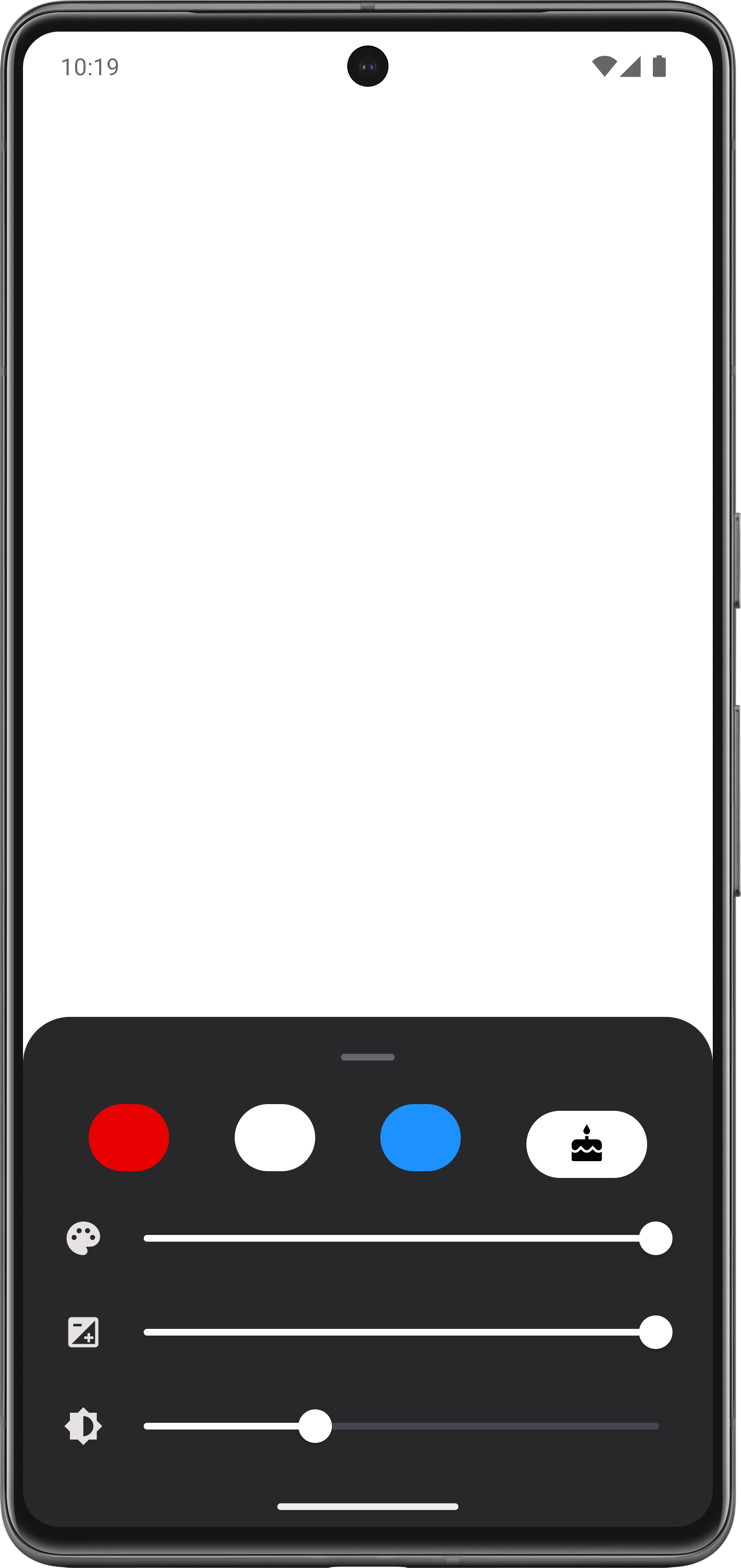
Task: Tap the color palette slider track
Action: [x=389, y=1238]
